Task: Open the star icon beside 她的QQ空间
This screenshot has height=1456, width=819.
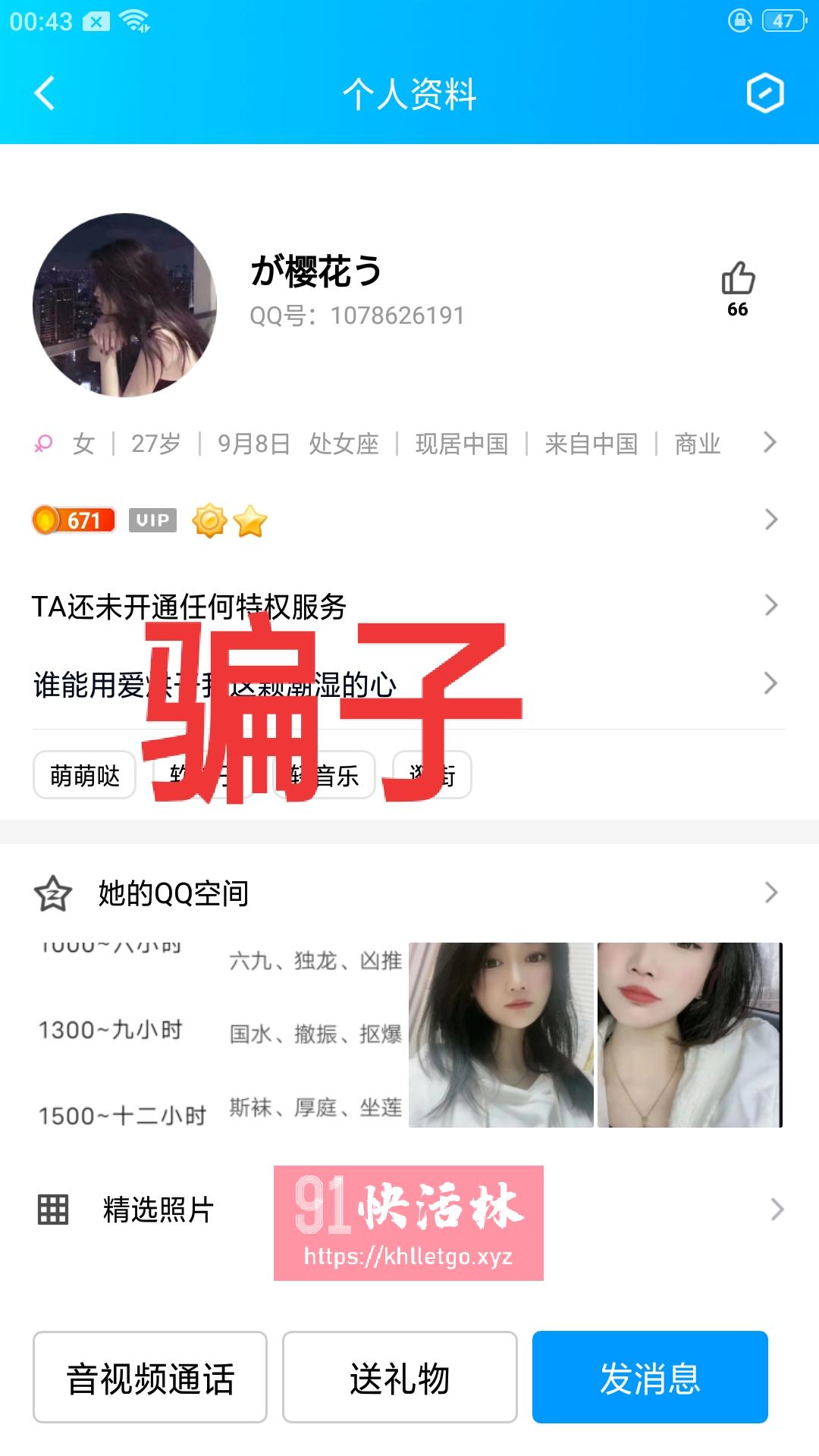Action: click(51, 893)
